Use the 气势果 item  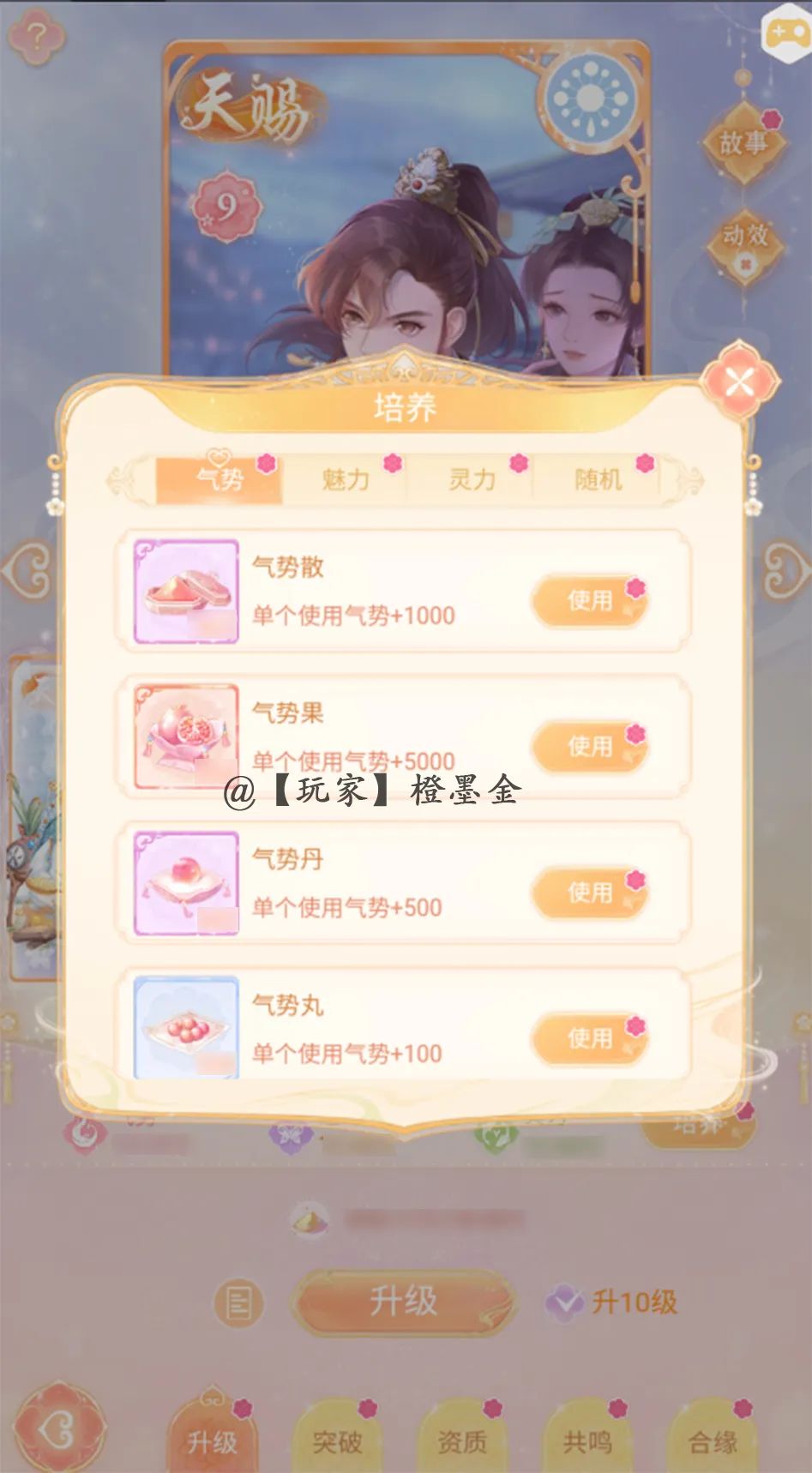pyautogui.click(x=589, y=746)
